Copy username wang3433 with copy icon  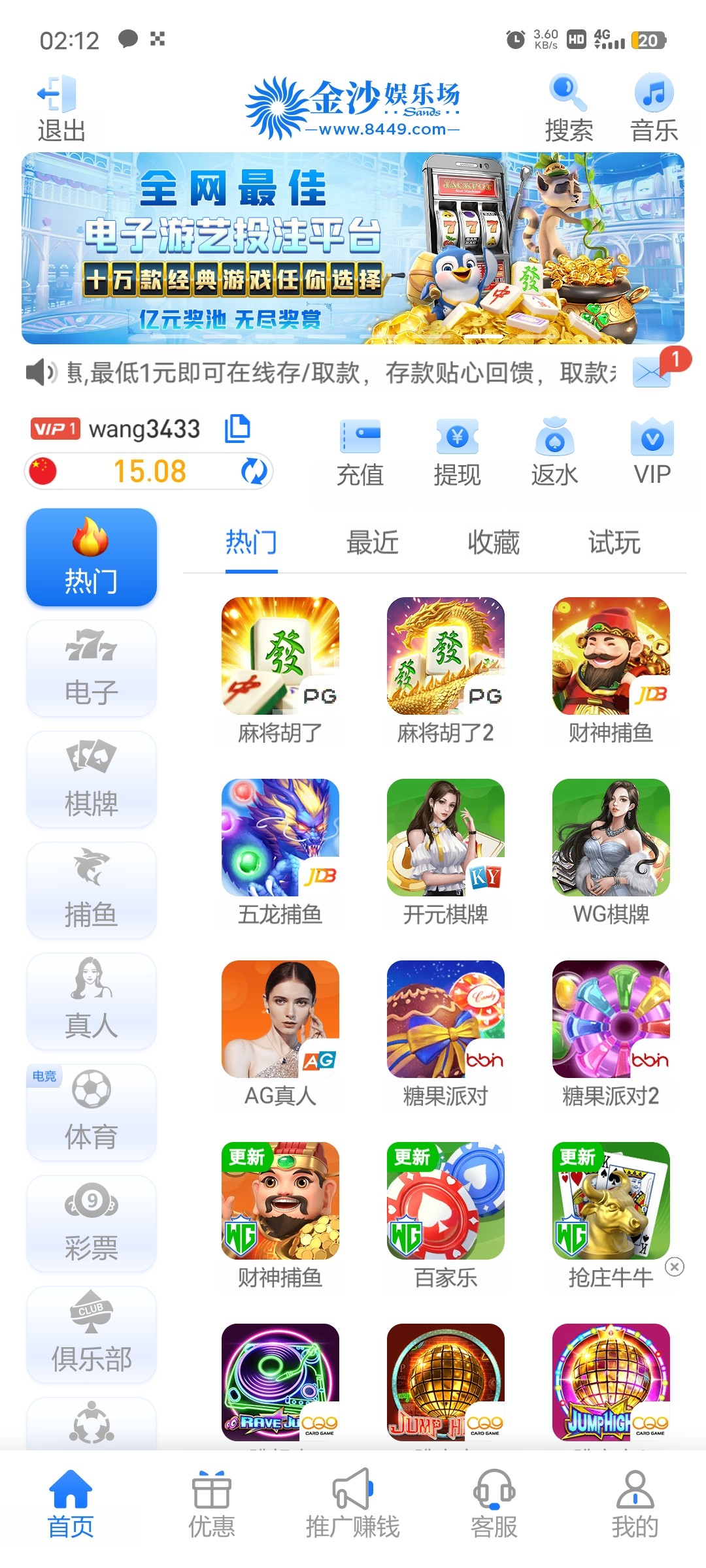tap(237, 429)
